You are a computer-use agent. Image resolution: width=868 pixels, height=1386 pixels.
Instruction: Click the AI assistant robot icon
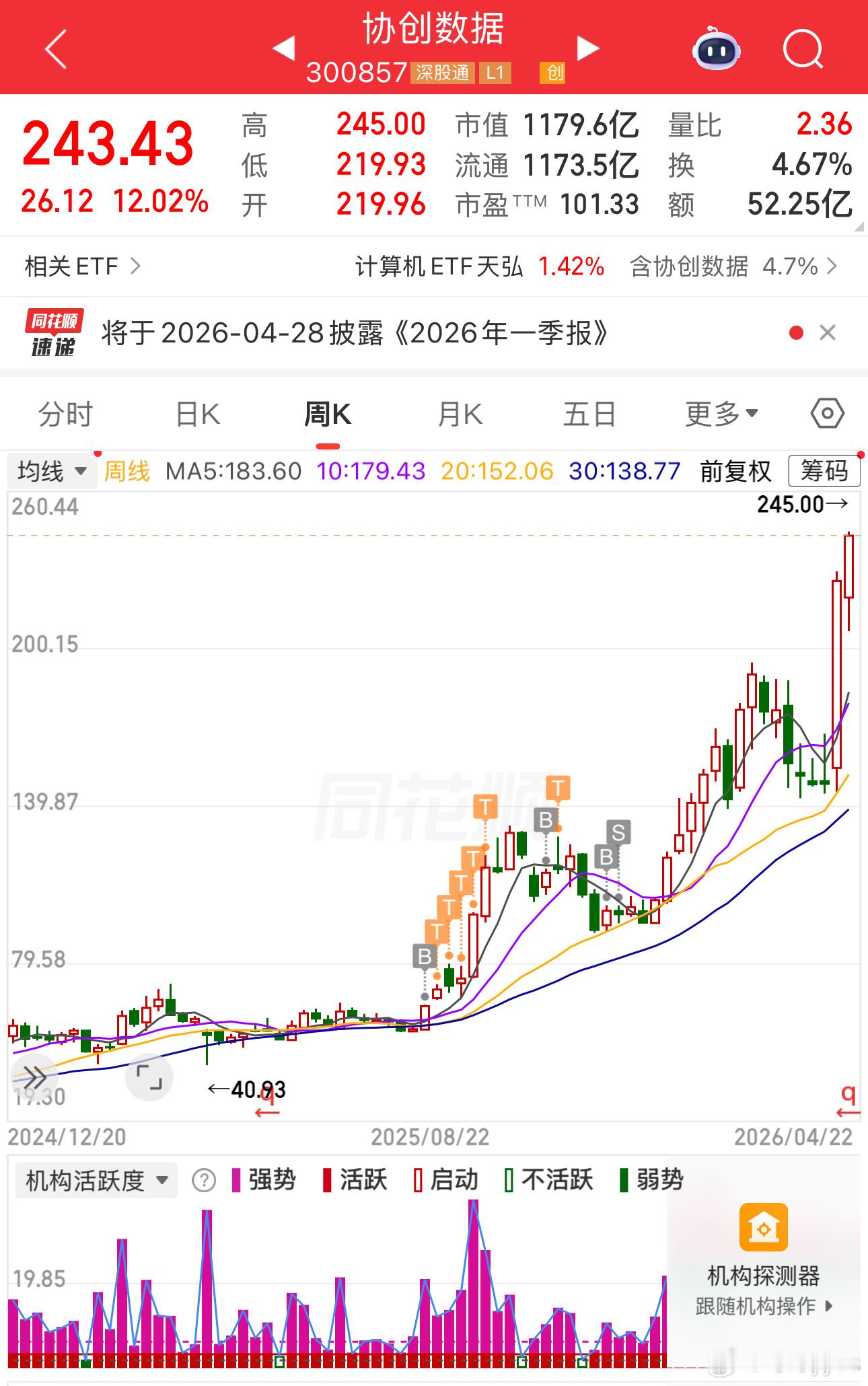715,49
